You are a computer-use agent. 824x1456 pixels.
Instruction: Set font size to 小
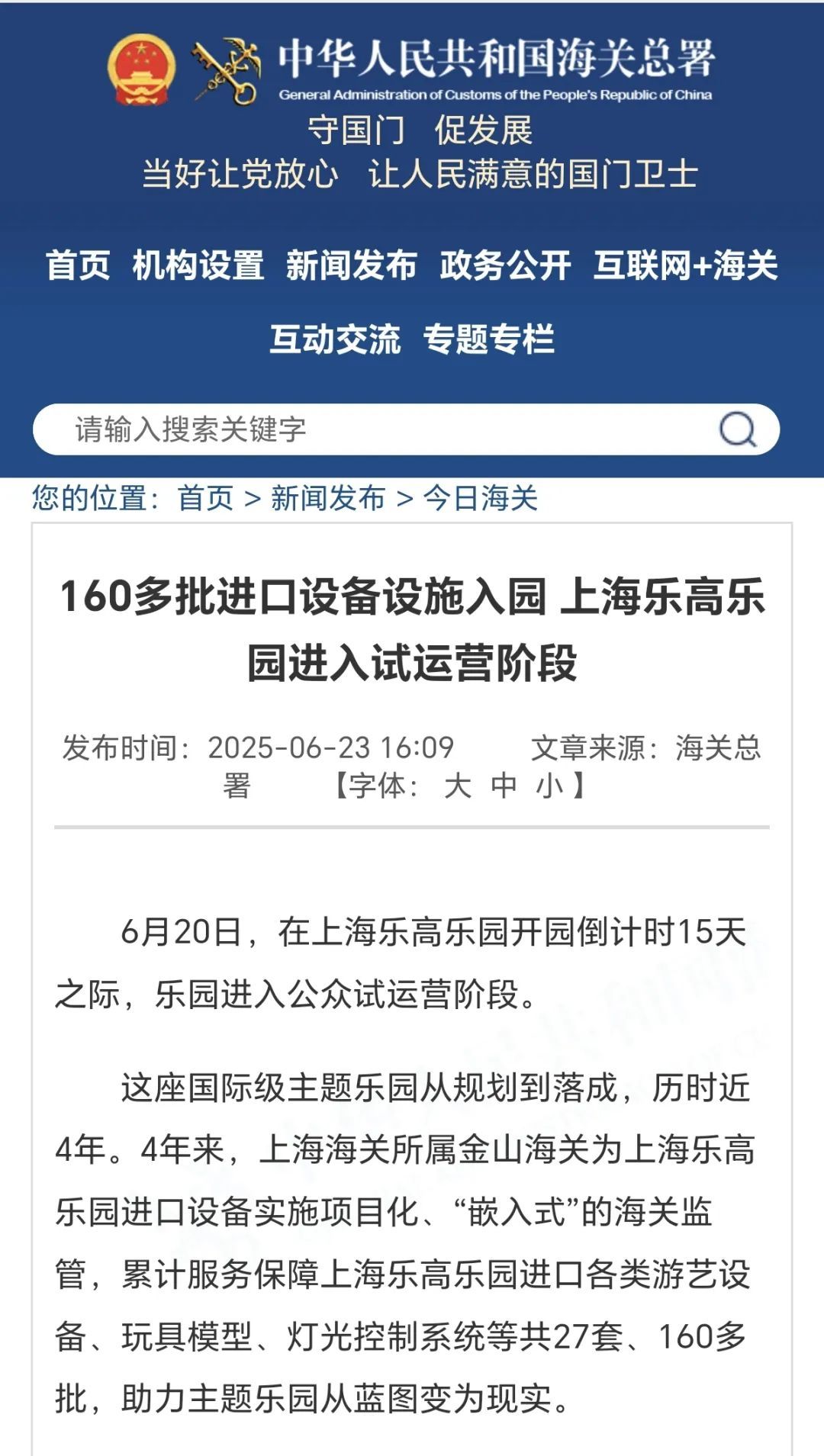(549, 786)
